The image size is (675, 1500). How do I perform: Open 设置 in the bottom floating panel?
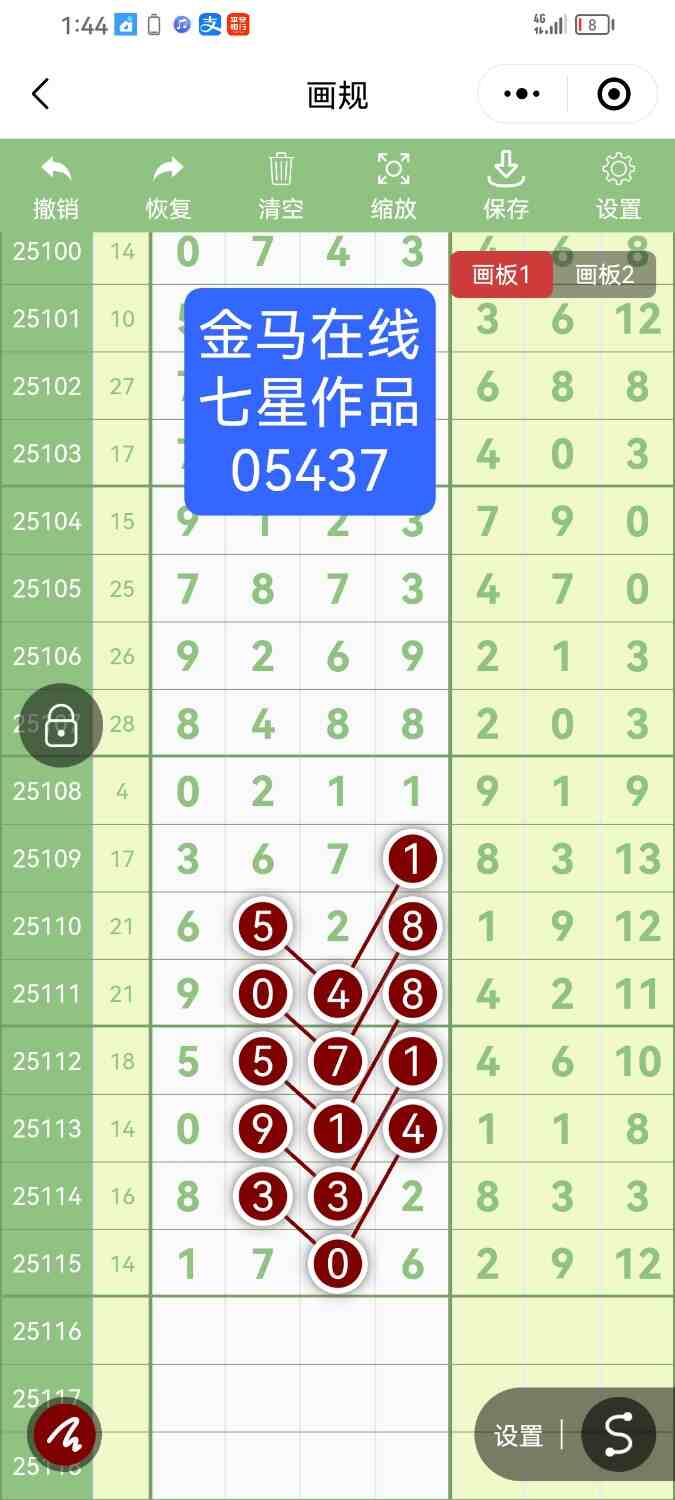[x=518, y=1436]
